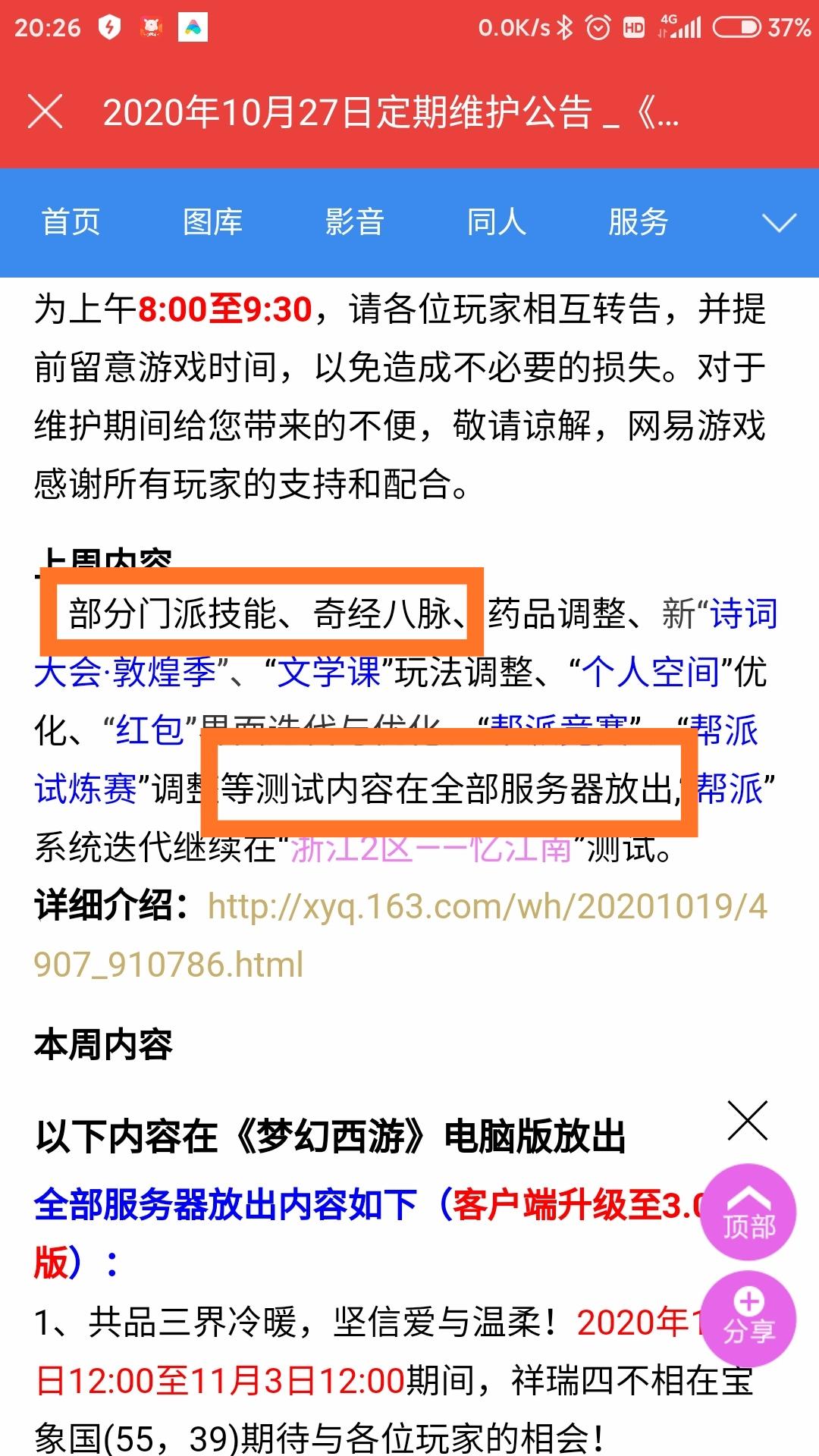Open the 个人空间 link

point(651,672)
